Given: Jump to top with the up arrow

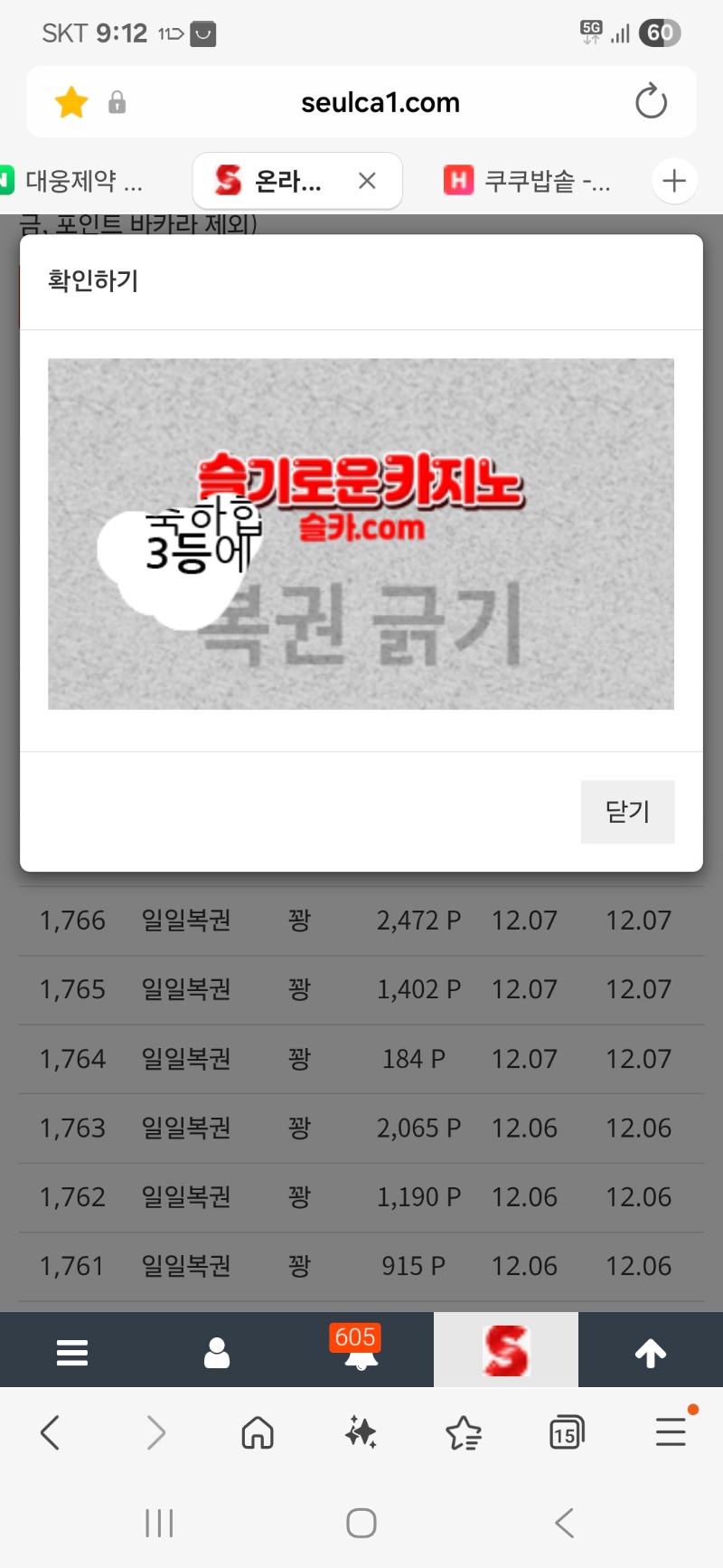Looking at the screenshot, I should coord(651,1352).
